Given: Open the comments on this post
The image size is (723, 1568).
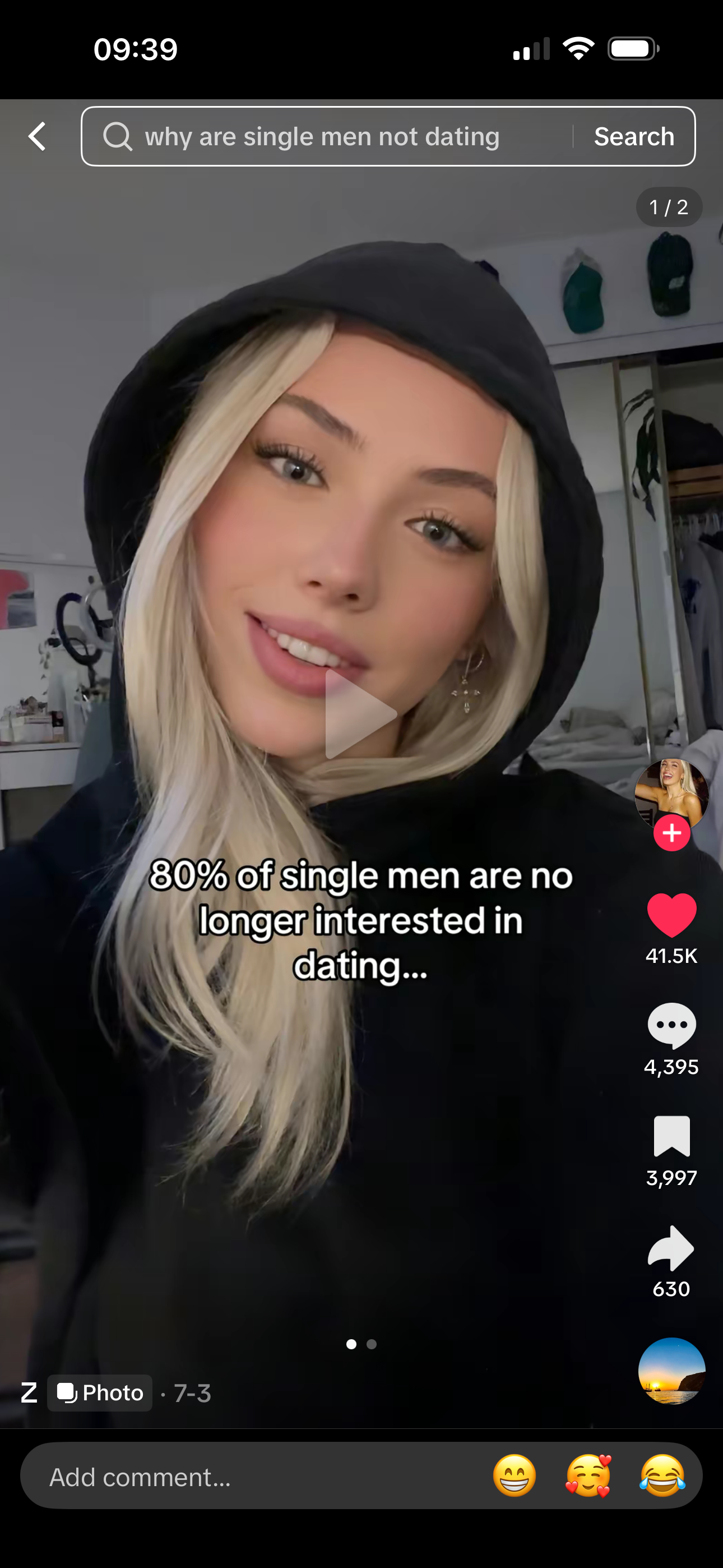Looking at the screenshot, I should coord(671,1026).
